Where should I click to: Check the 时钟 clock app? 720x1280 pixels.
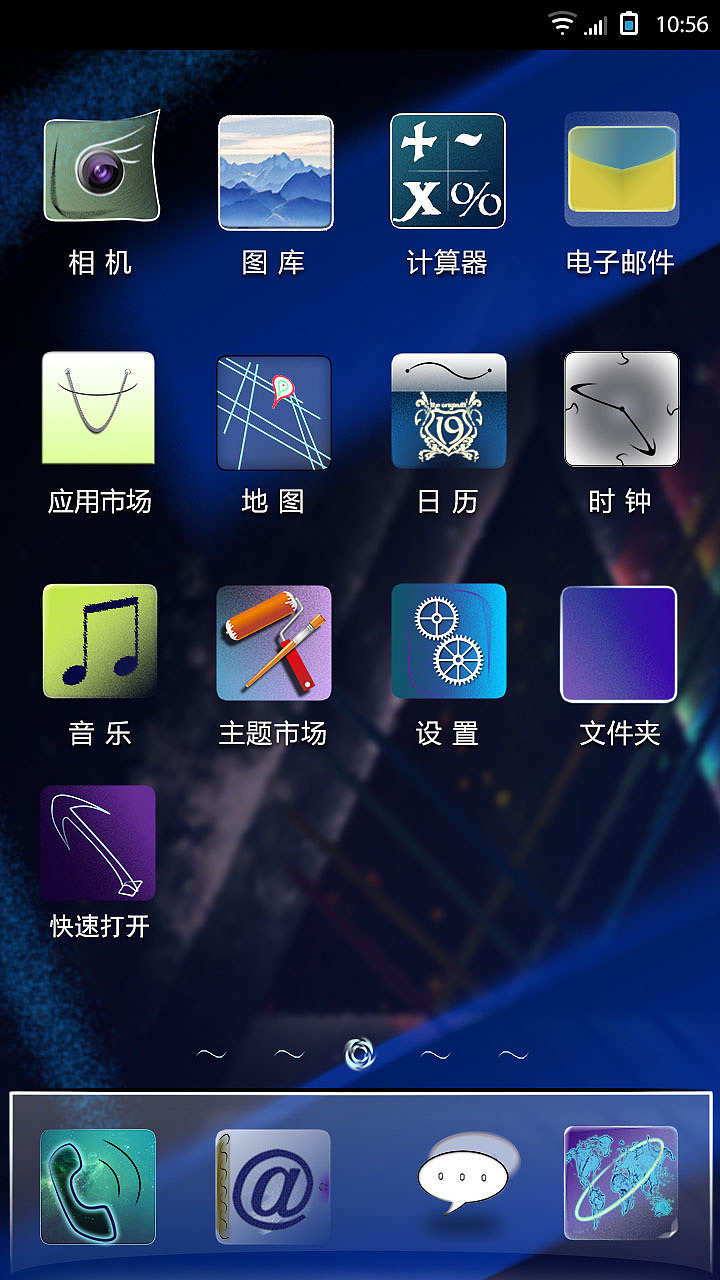click(x=620, y=408)
